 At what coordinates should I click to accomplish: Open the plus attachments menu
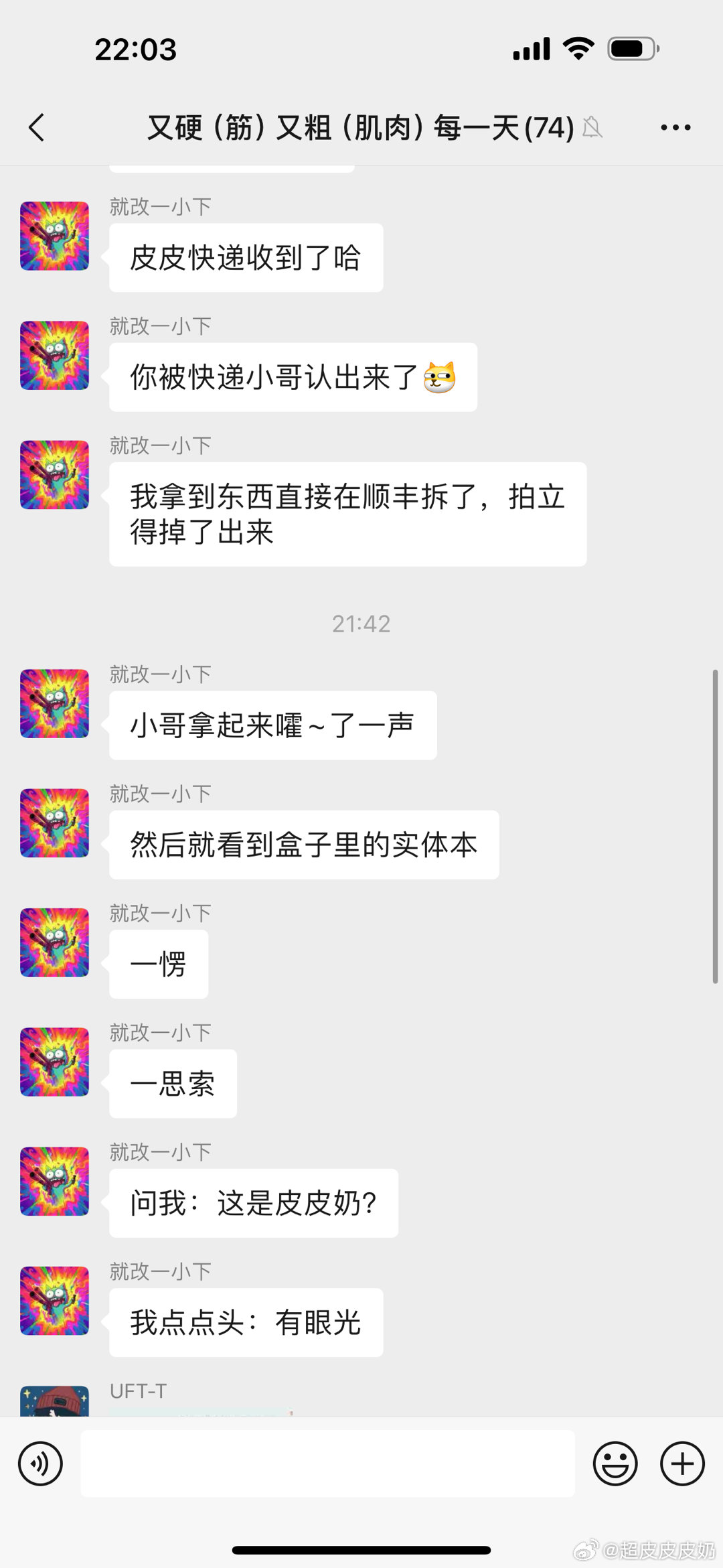coord(682,1464)
